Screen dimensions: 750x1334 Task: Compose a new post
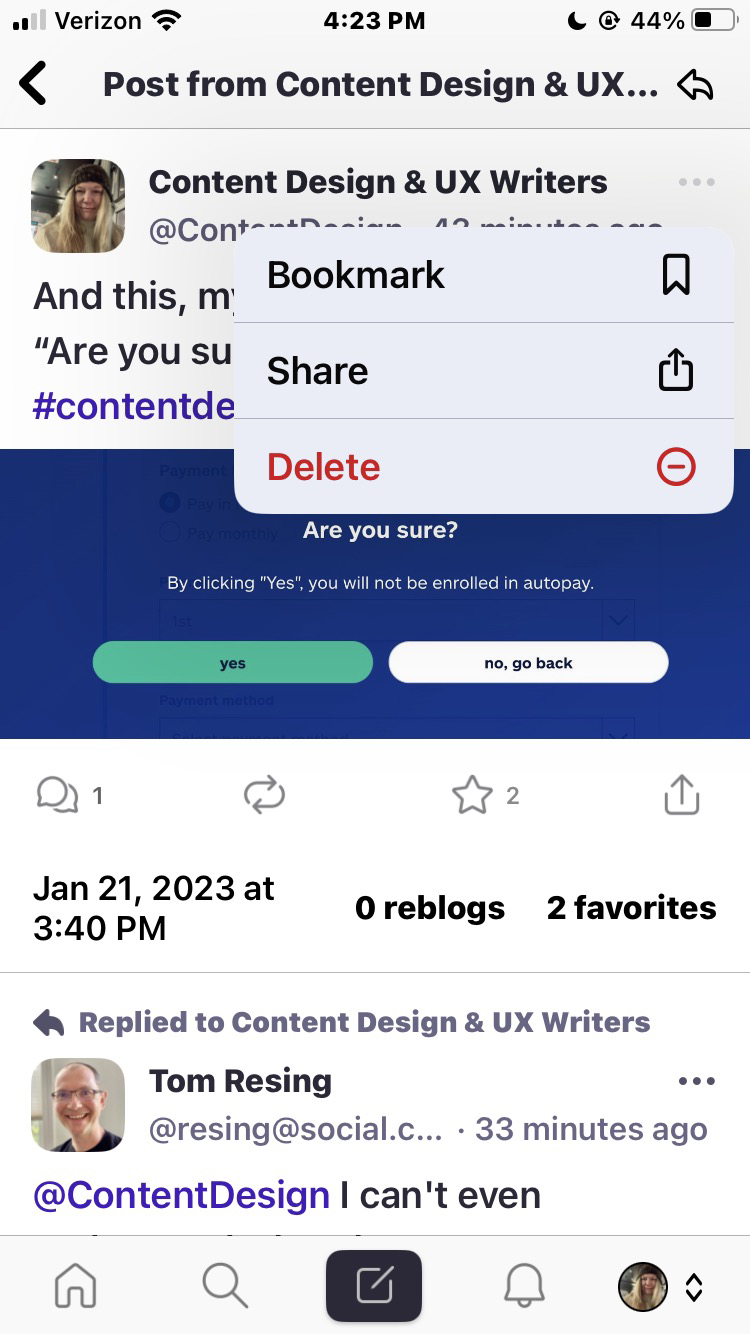pyautogui.click(x=374, y=1286)
